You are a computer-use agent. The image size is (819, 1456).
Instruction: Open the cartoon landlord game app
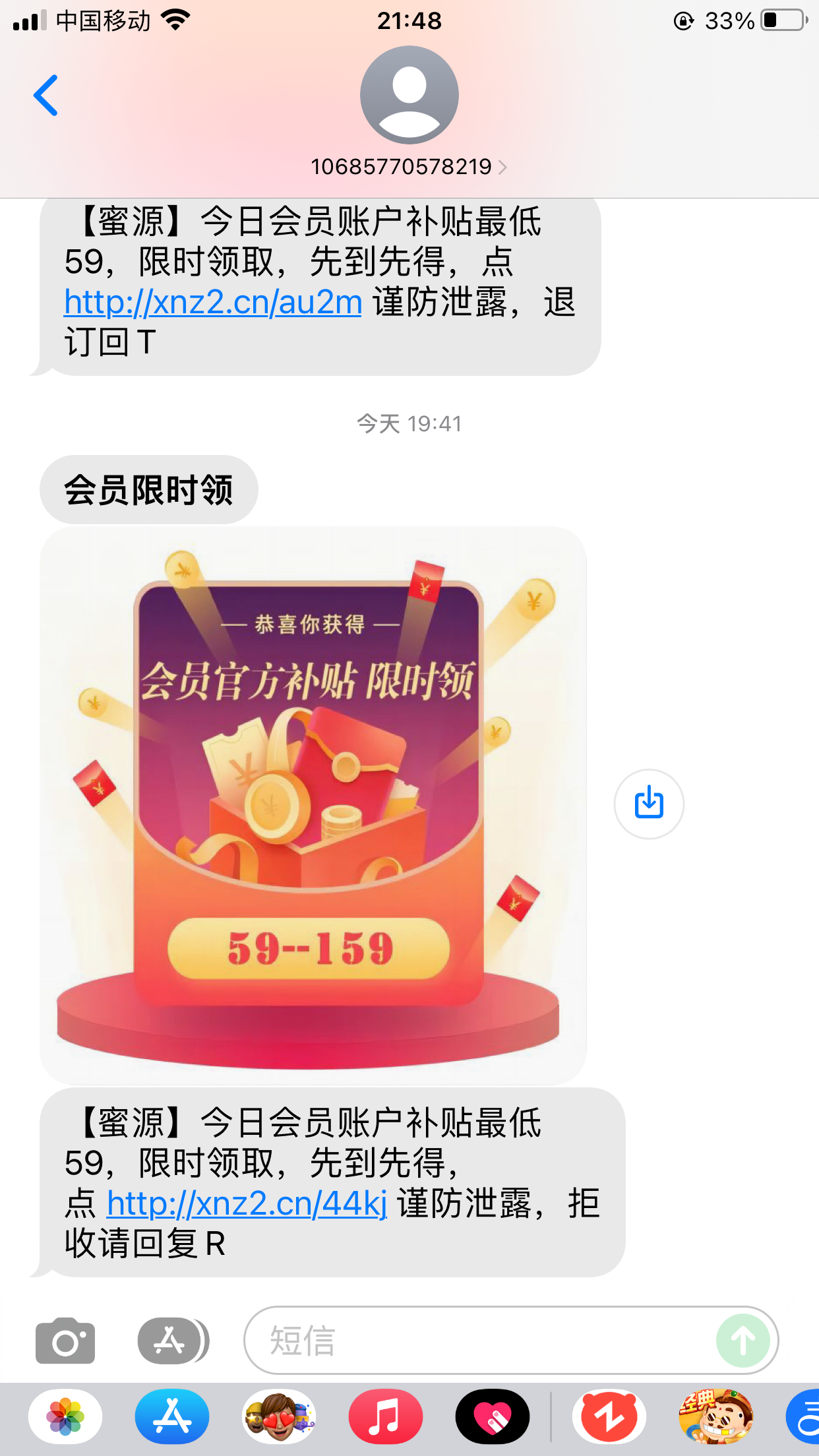716,1416
